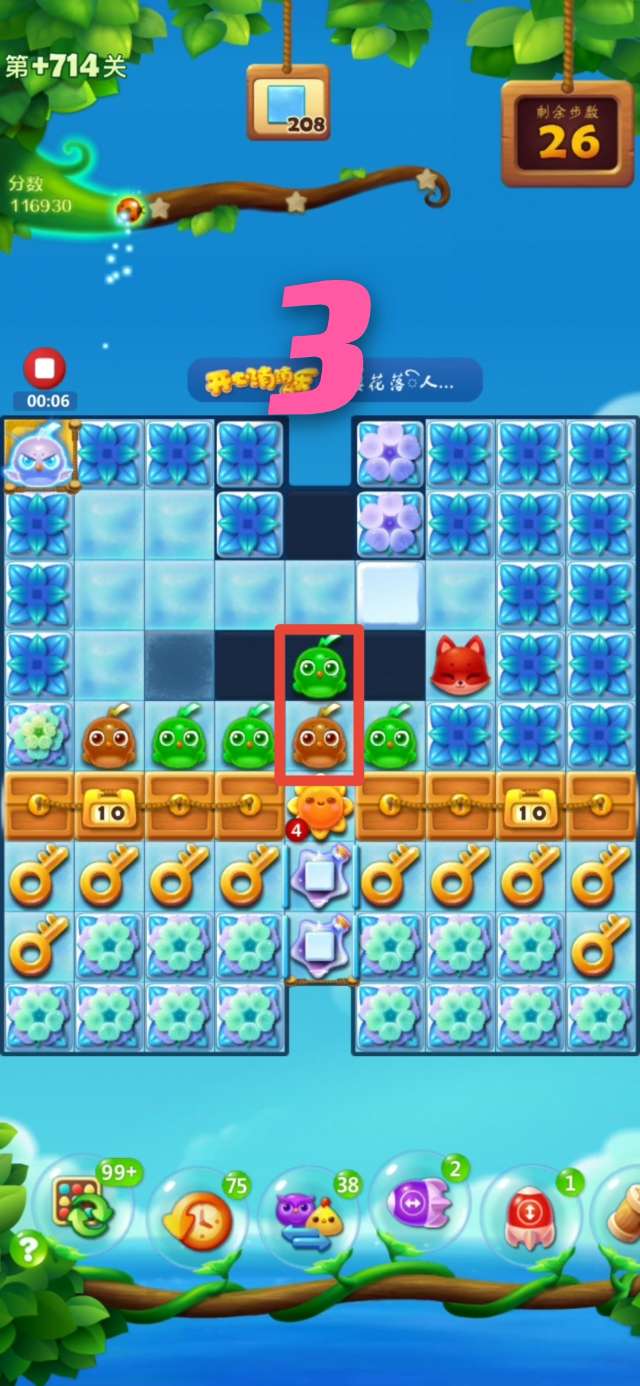The image size is (640, 1386).
Task: Stop the screen recording
Action: click(45, 369)
